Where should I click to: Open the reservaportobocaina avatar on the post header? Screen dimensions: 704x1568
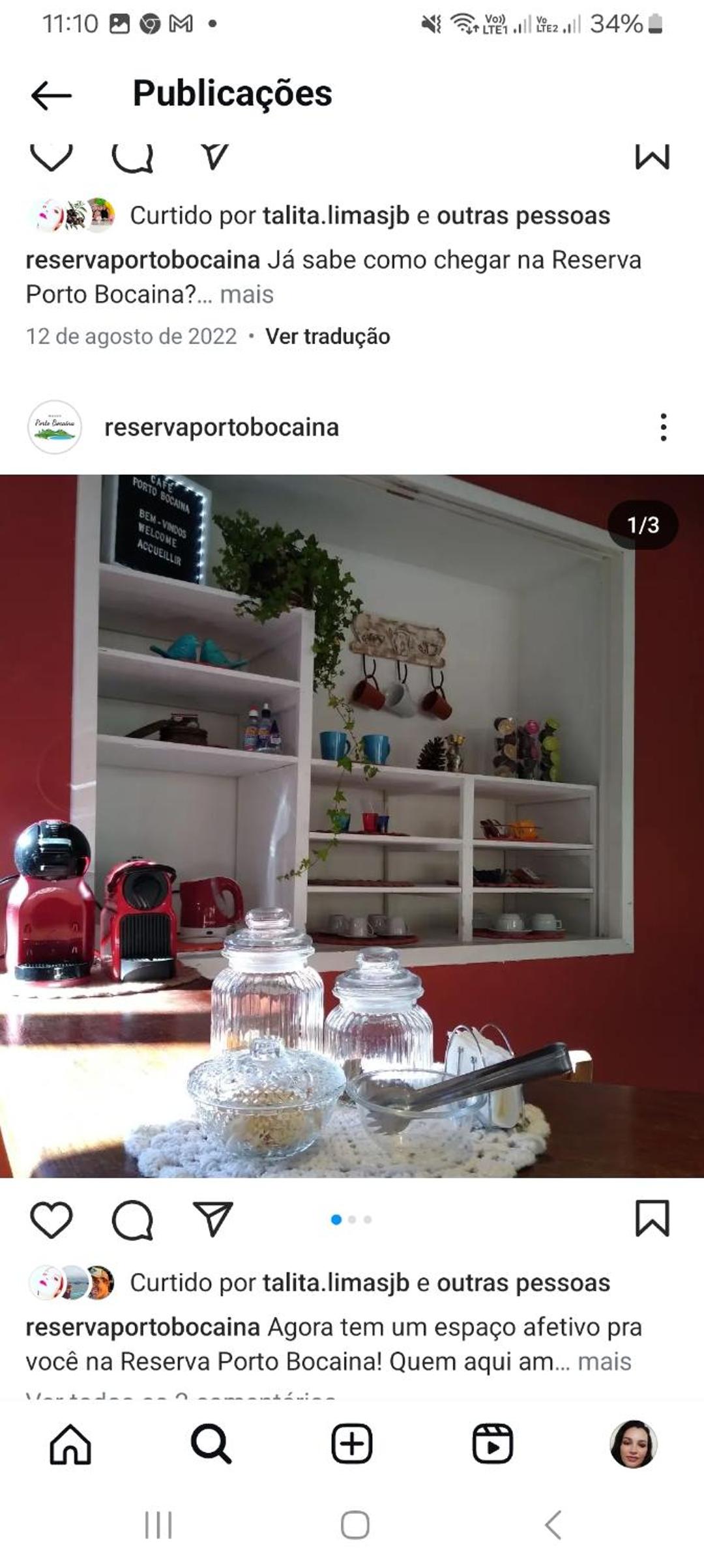tap(55, 427)
